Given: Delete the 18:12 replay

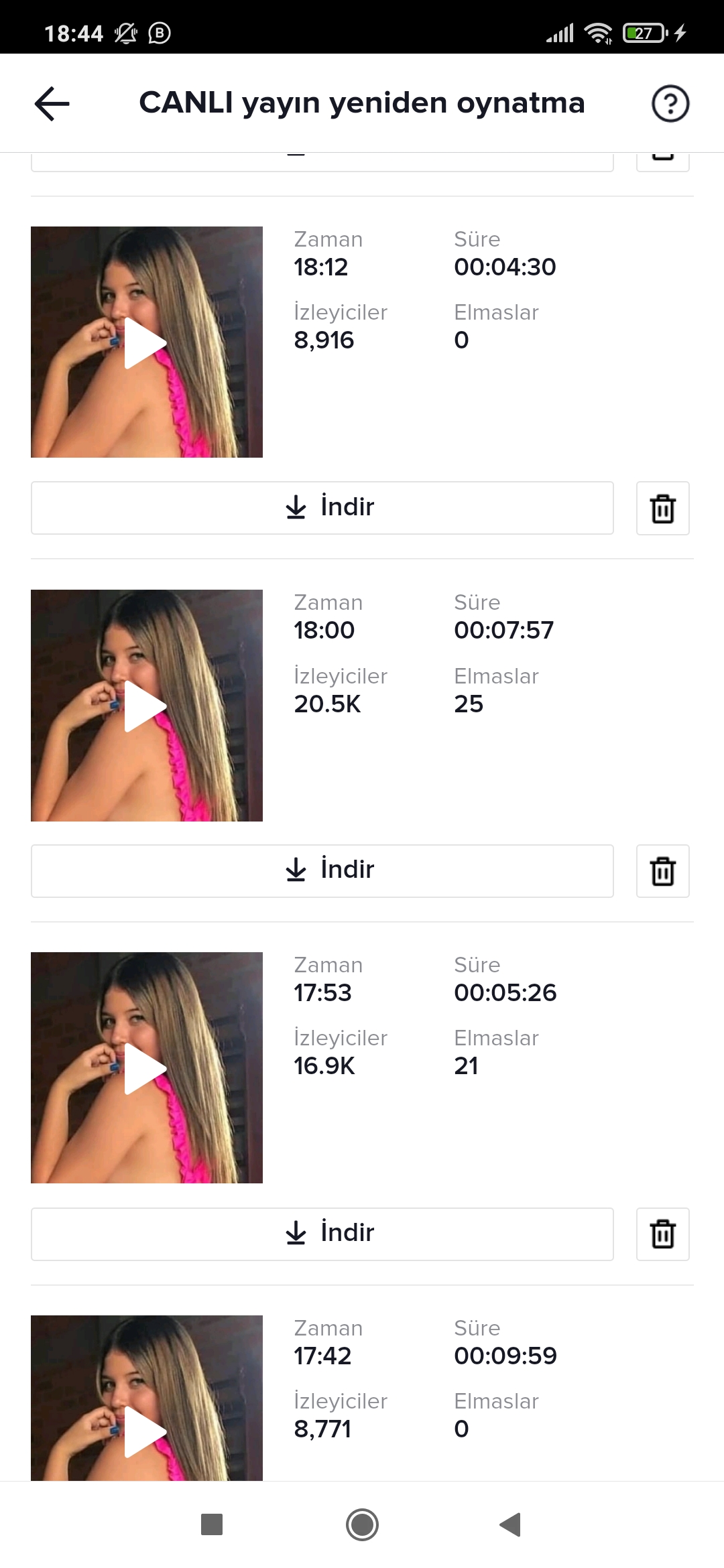Looking at the screenshot, I should [x=663, y=508].
